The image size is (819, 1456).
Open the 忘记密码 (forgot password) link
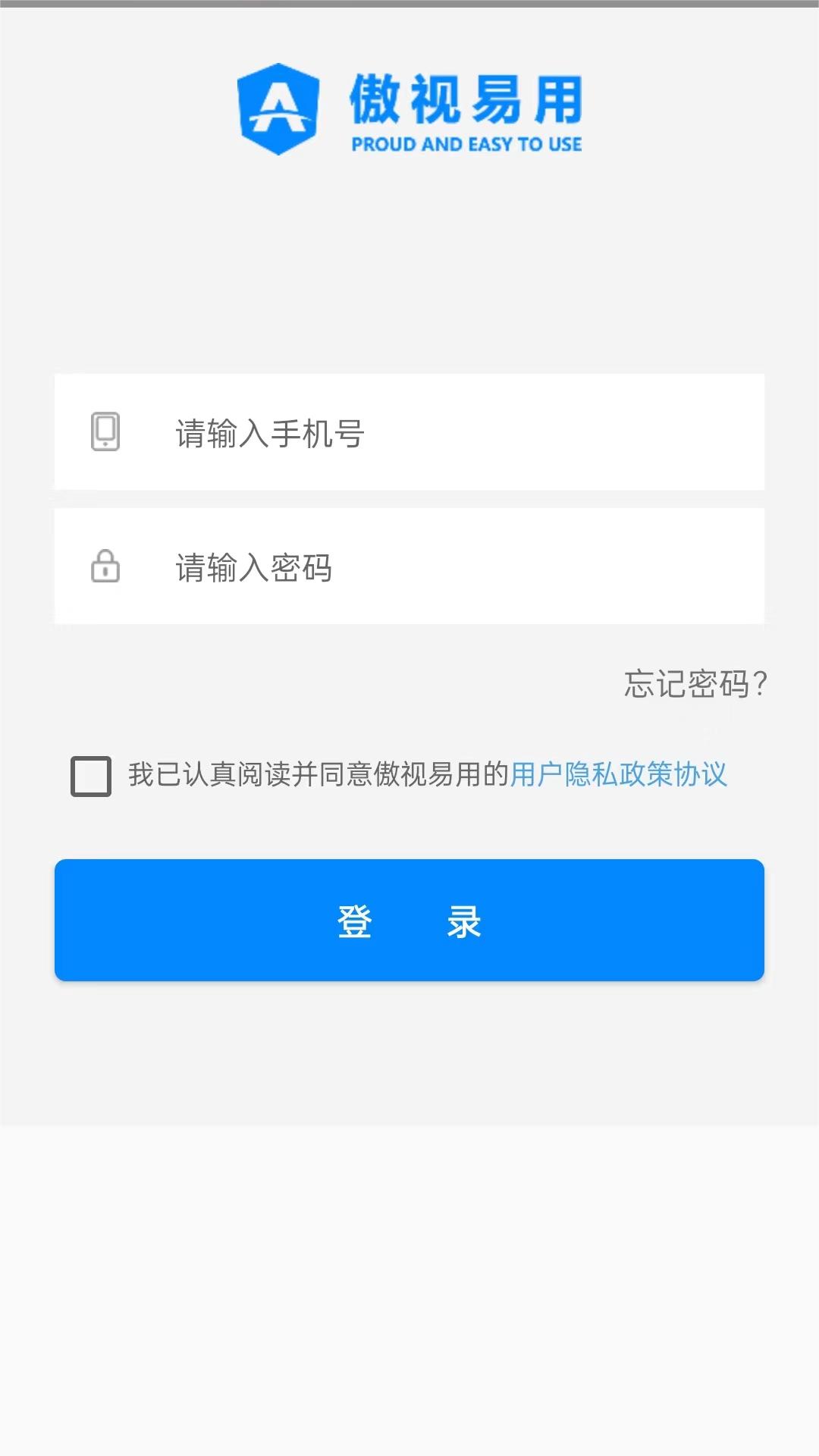point(695,684)
